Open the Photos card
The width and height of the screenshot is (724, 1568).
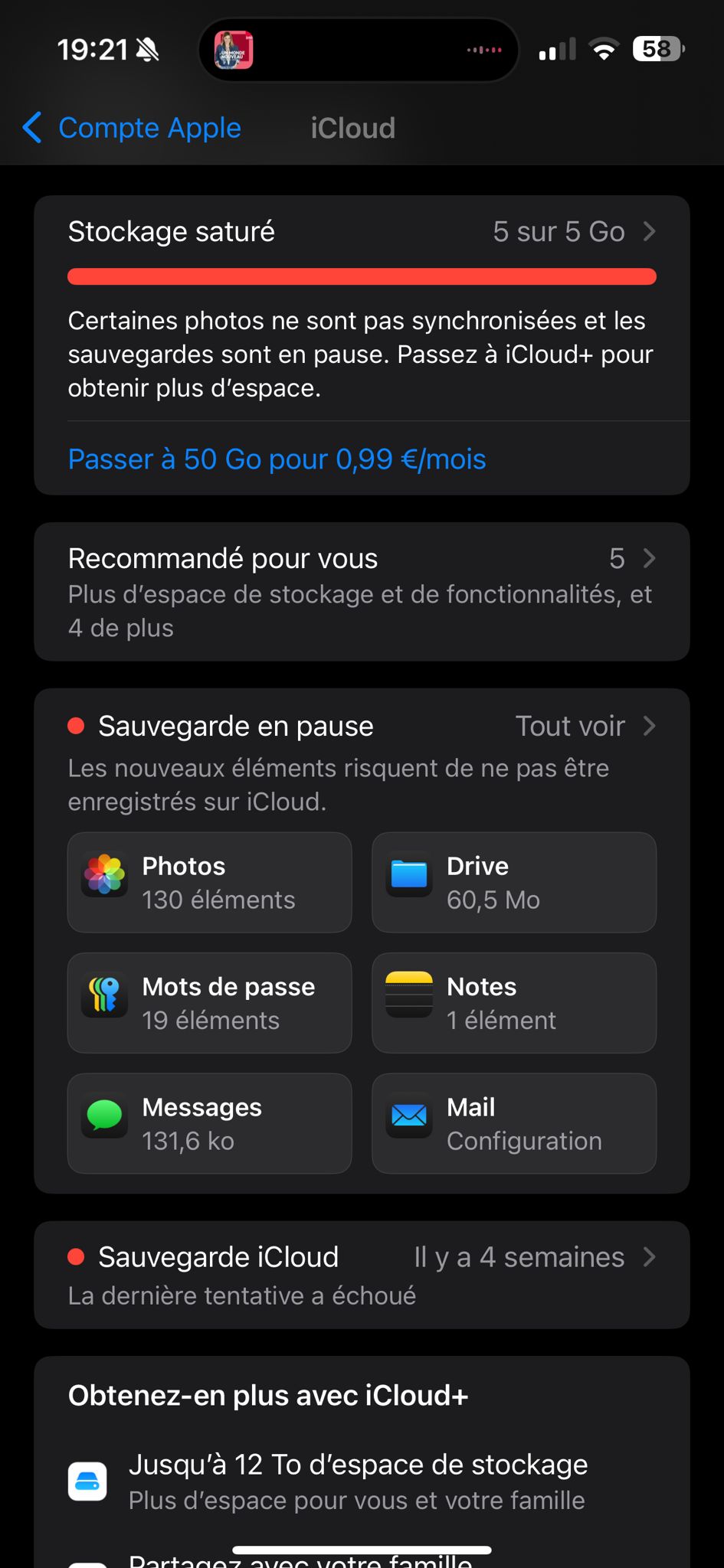click(209, 882)
